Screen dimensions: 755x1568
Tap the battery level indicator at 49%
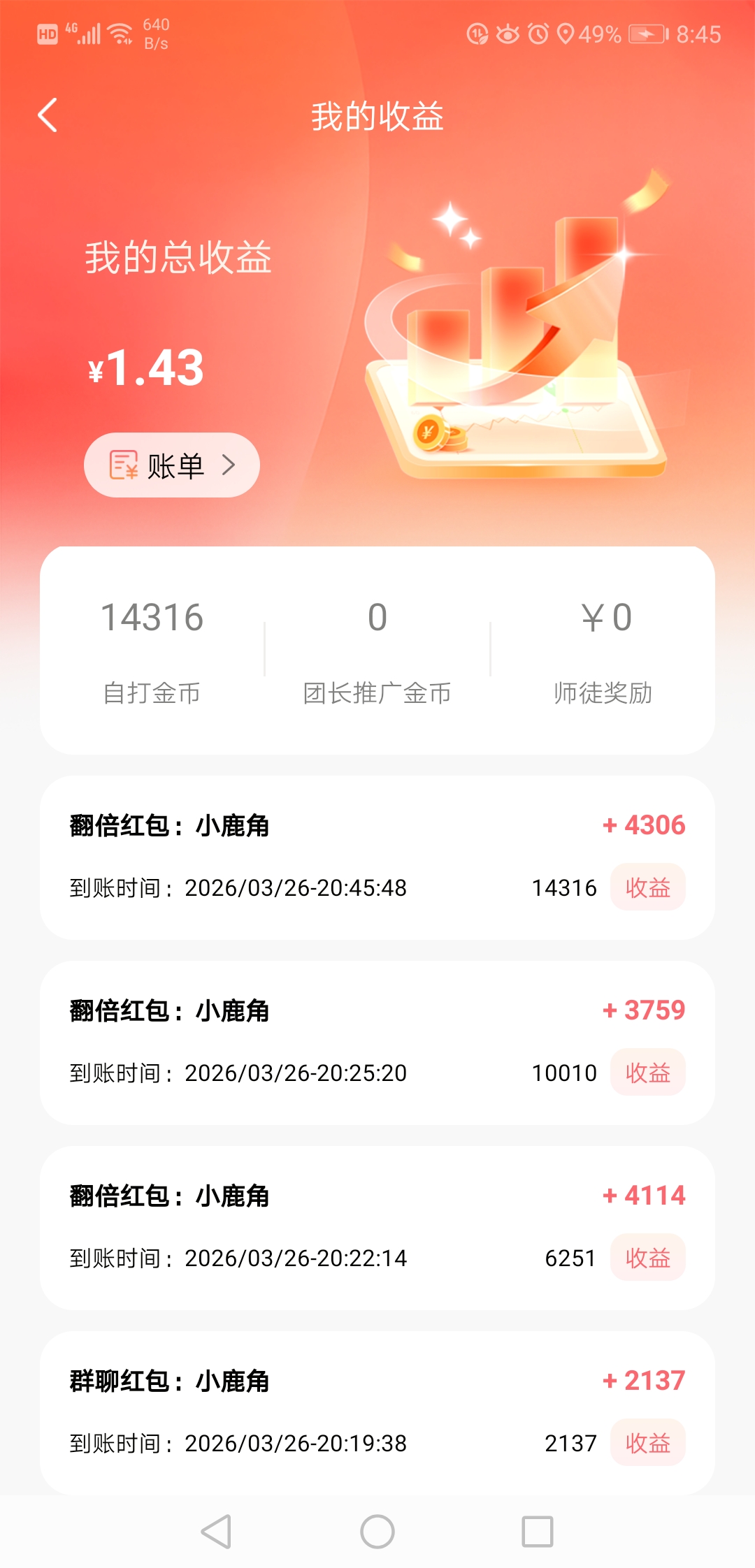point(603,34)
